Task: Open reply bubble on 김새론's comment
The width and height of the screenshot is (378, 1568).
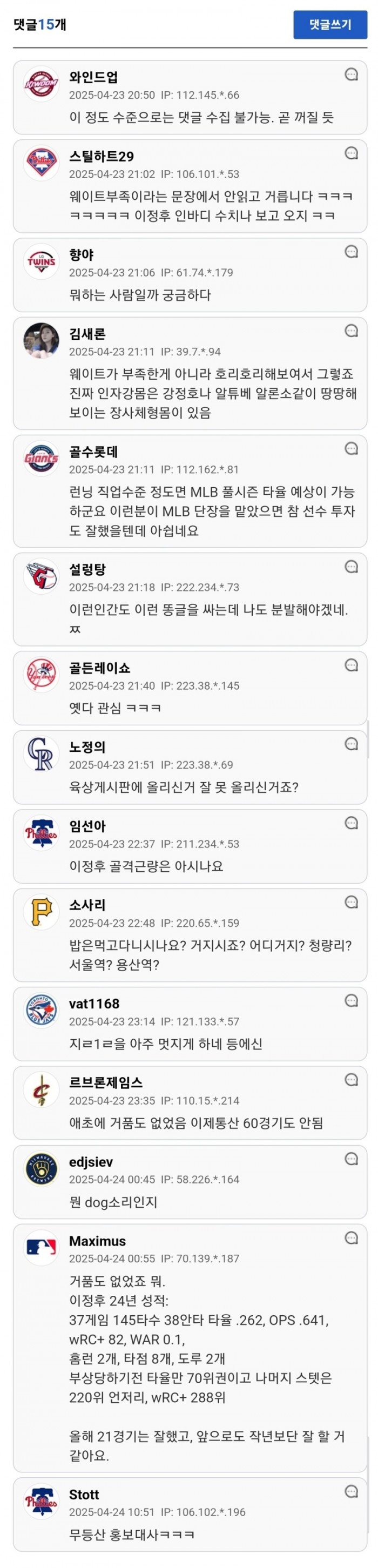Action: pyautogui.click(x=351, y=331)
